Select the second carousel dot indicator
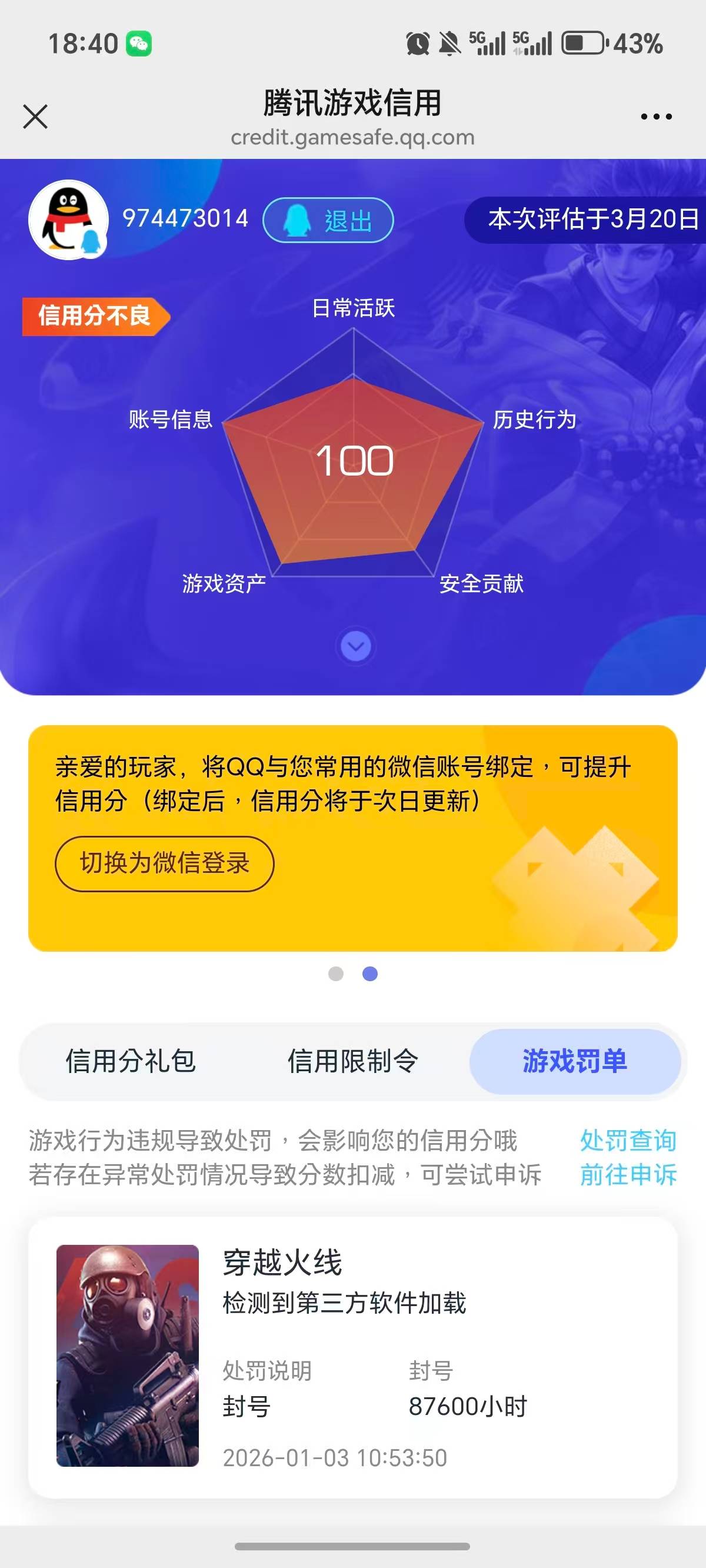 point(371,974)
